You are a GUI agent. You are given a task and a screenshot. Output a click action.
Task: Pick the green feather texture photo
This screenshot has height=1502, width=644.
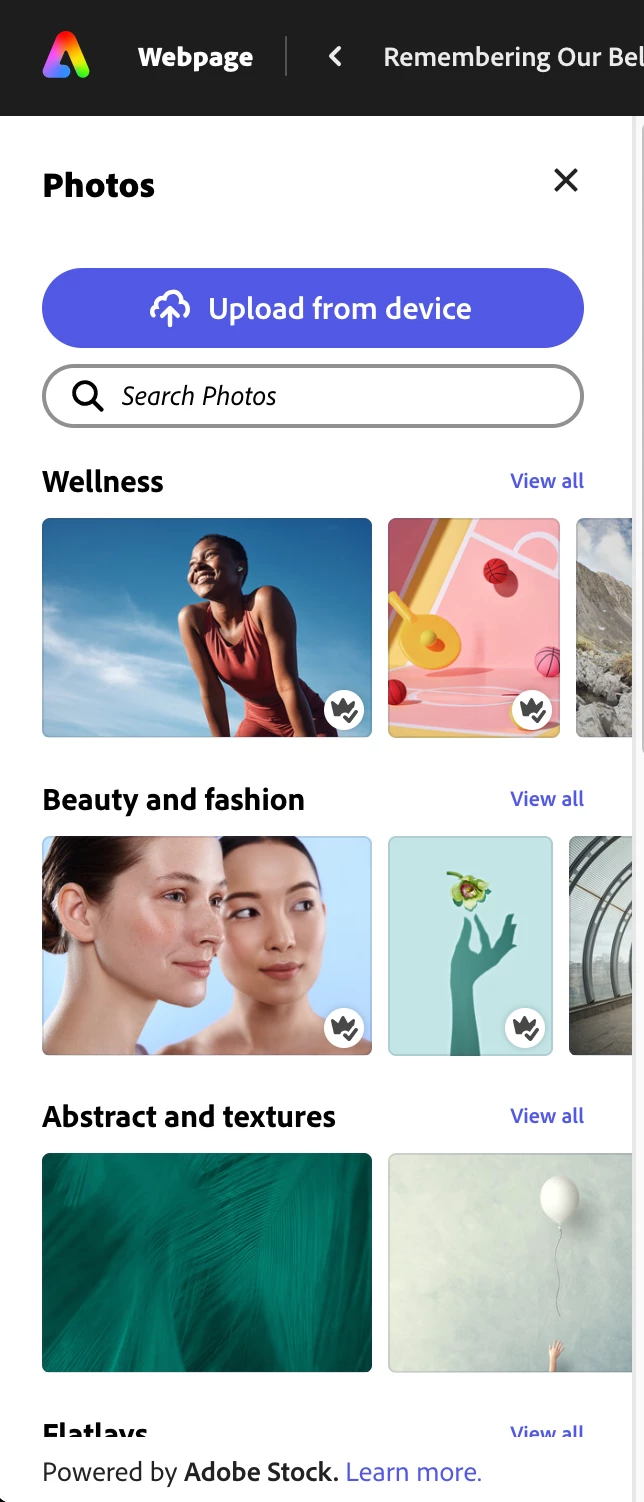(x=206, y=1262)
